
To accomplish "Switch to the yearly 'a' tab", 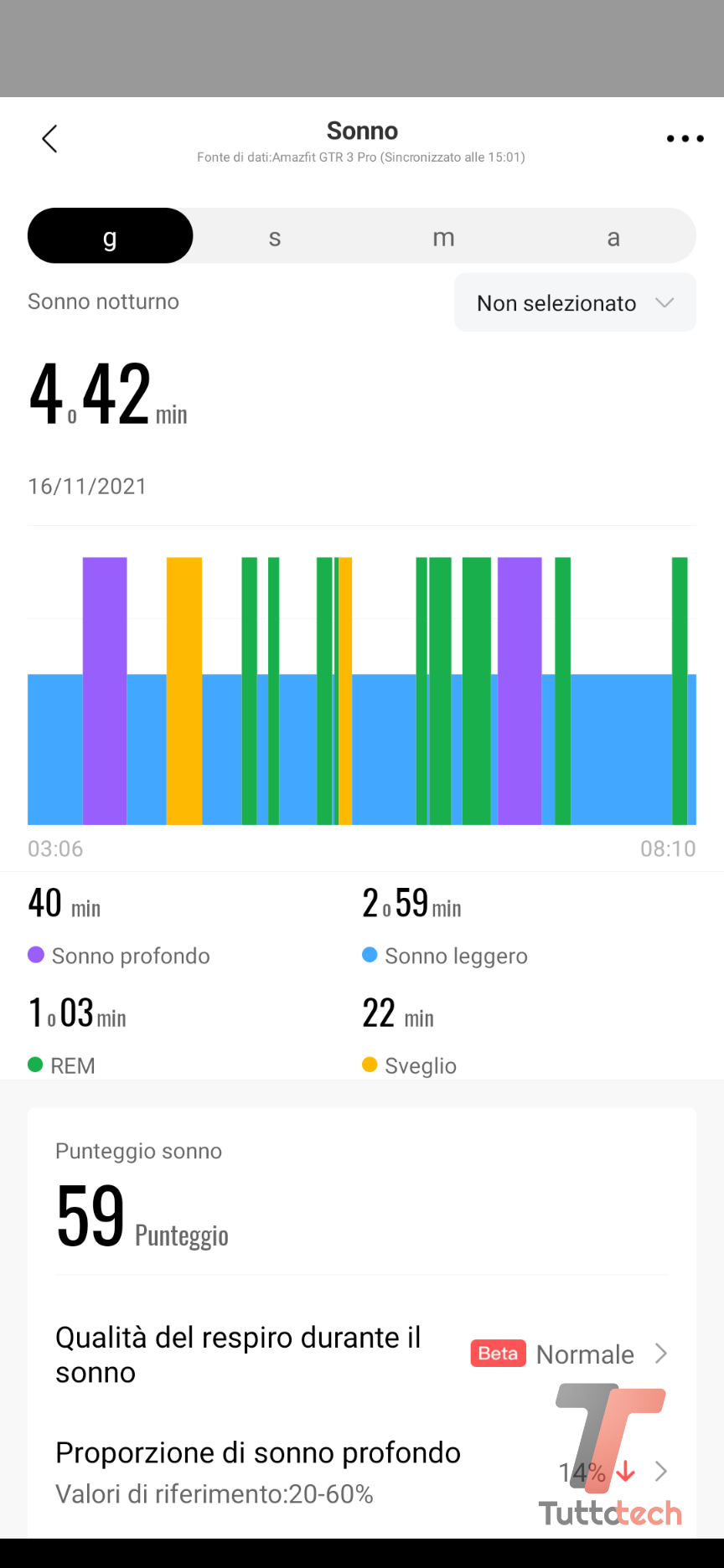I will 613,238.
